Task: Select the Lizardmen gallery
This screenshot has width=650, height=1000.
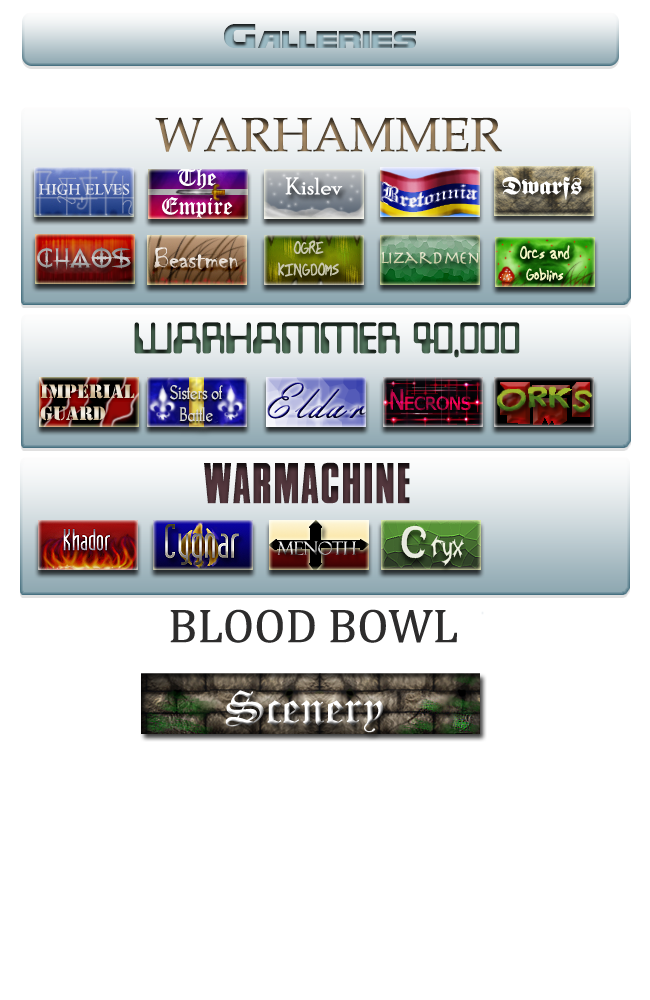Action: click(x=429, y=259)
